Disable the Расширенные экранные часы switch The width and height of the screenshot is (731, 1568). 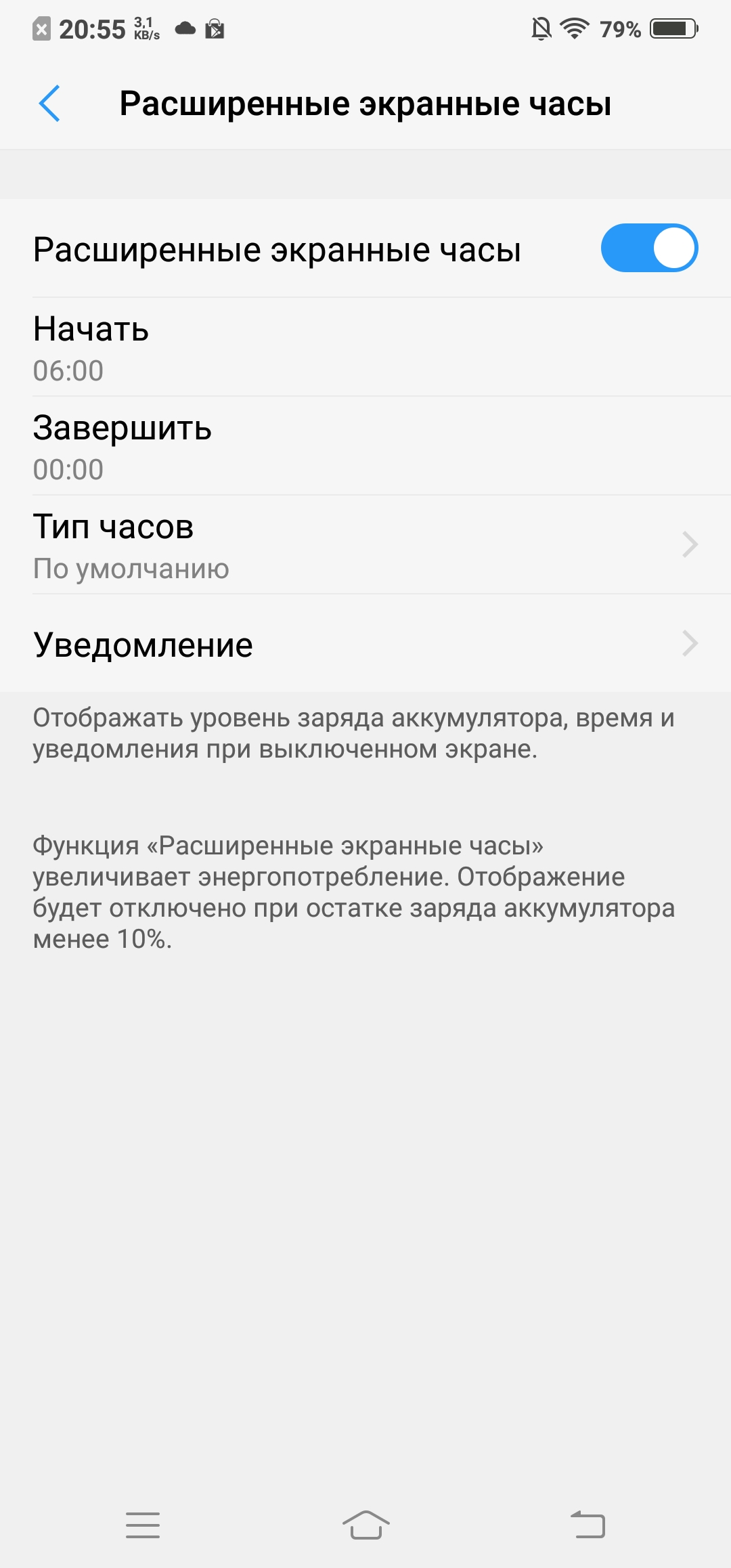[649, 248]
